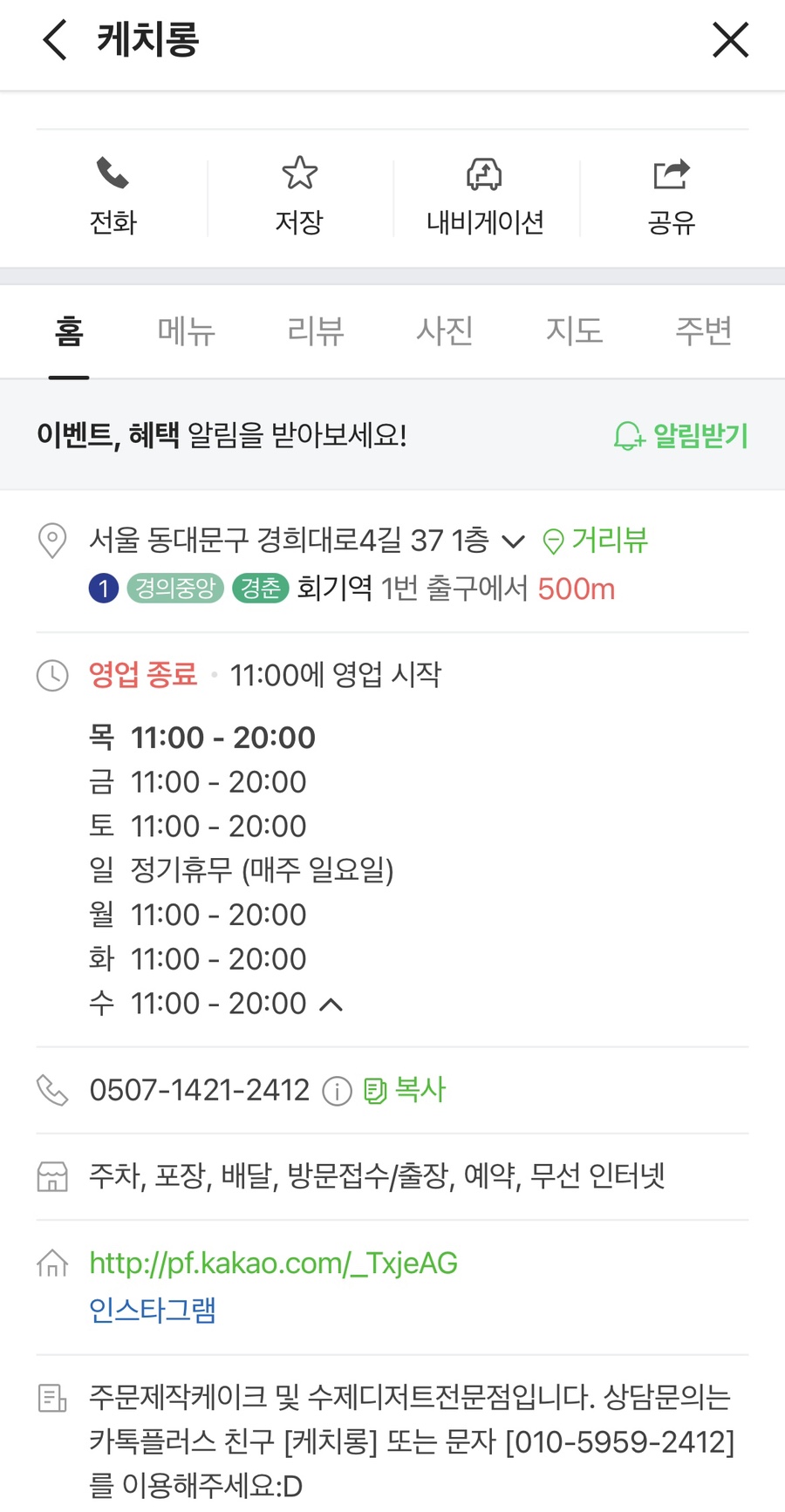The height and width of the screenshot is (1512, 785).
Task: Open the 인스타그램 link
Action: point(153,1310)
